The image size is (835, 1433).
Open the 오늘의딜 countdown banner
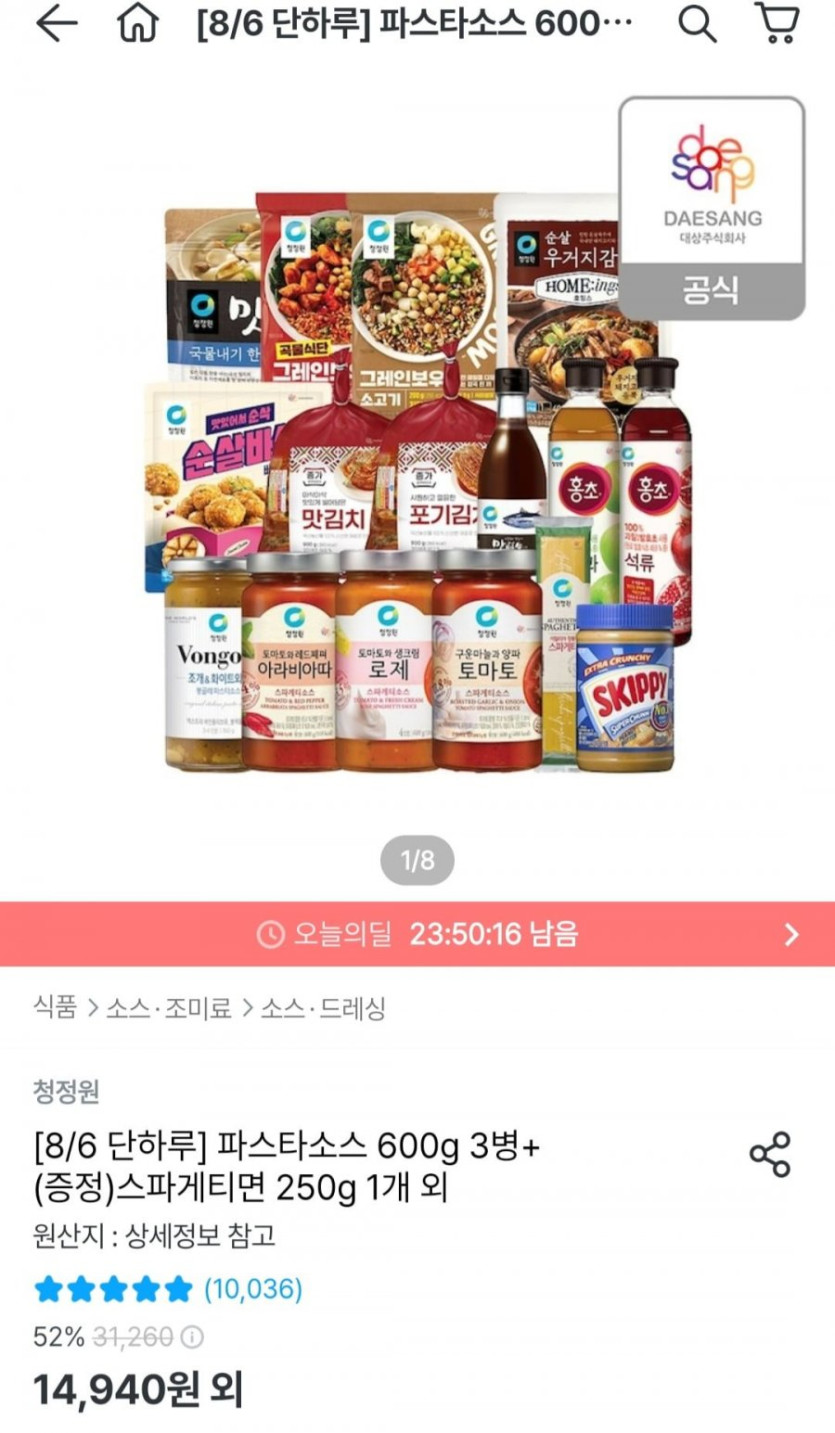tap(417, 935)
